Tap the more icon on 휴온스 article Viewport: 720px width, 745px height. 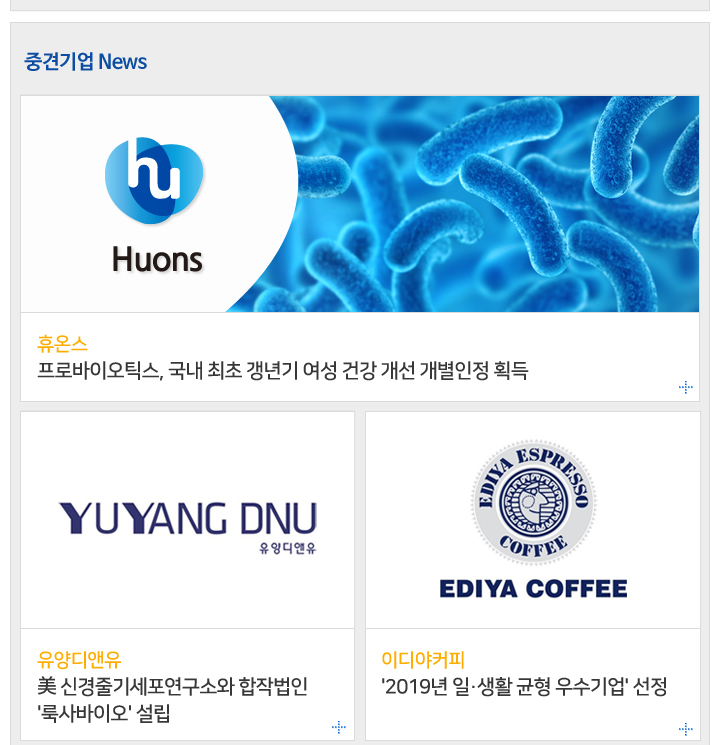click(x=685, y=387)
